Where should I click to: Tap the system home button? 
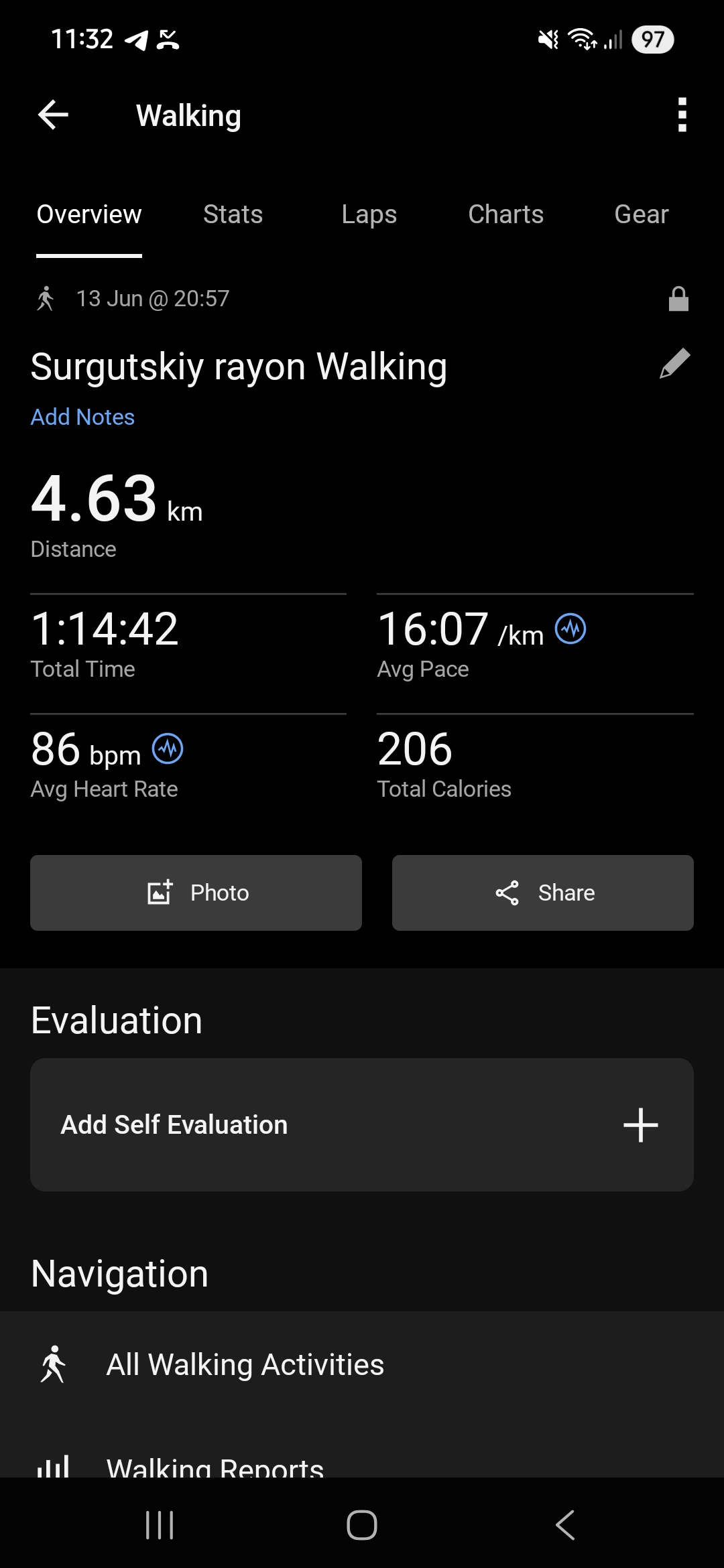point(362,1526)
